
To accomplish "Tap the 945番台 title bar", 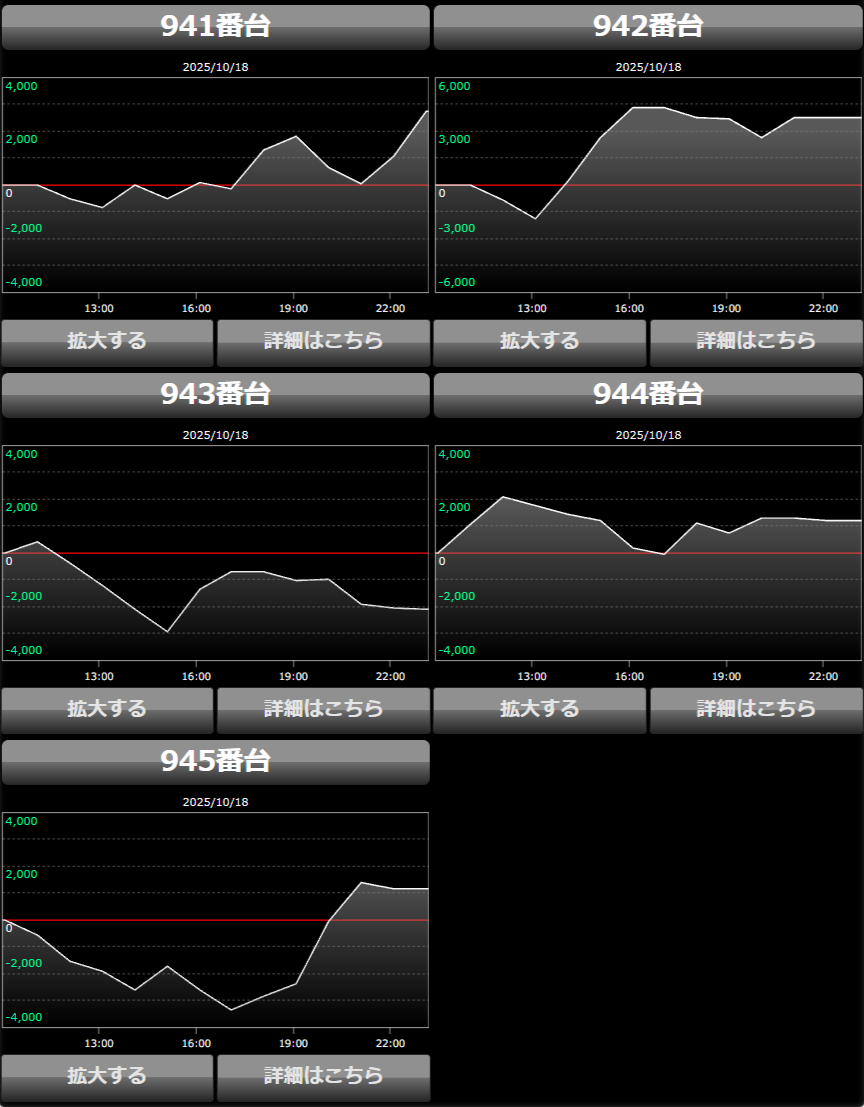I will tap(215, 762).
